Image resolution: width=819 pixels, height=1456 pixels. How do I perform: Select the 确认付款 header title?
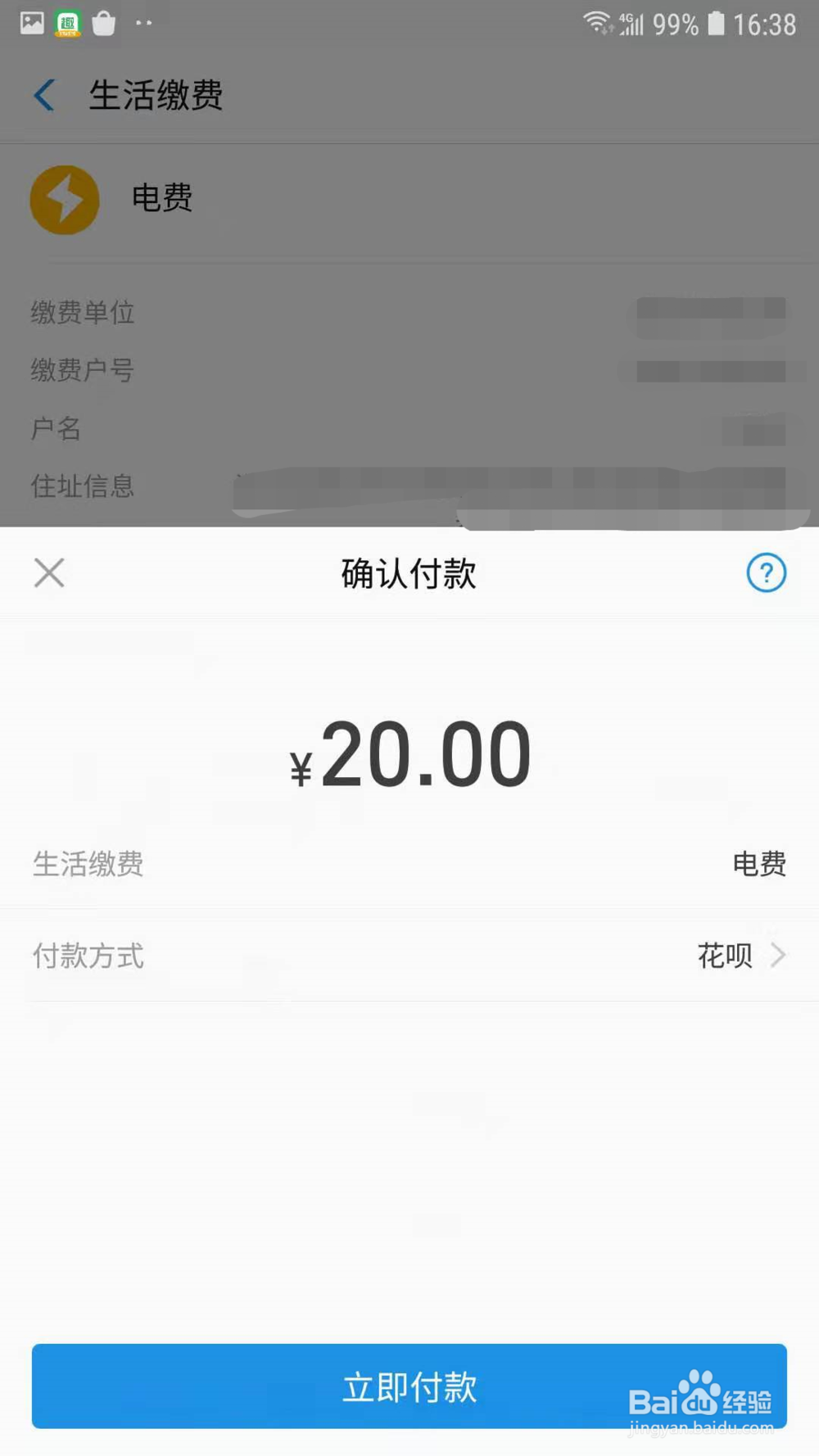pyautogui.click(x=409, y=573)
